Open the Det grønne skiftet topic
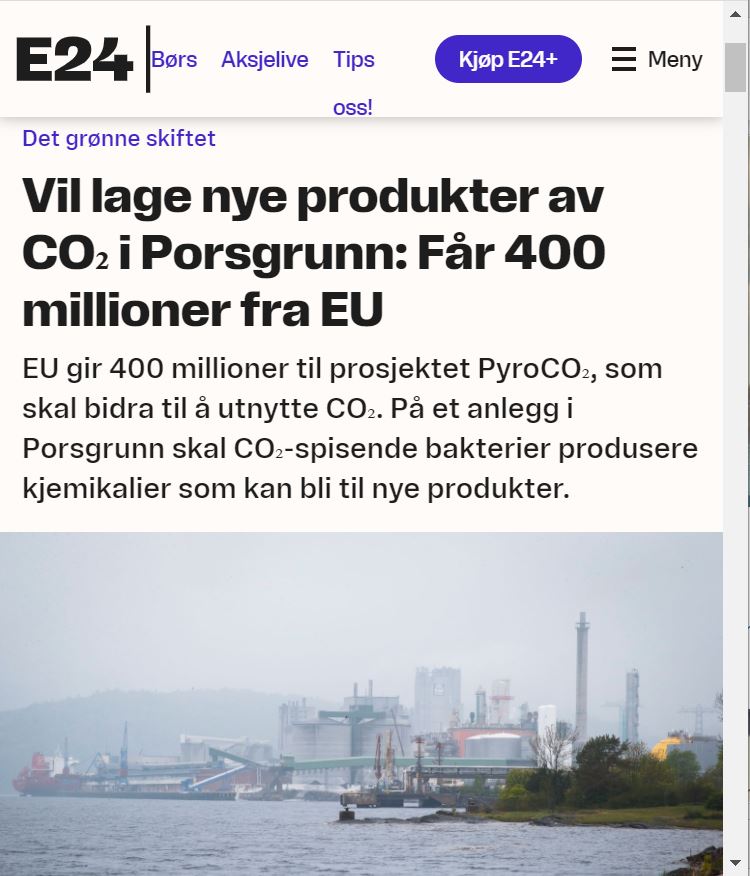 tap(119, 139)
